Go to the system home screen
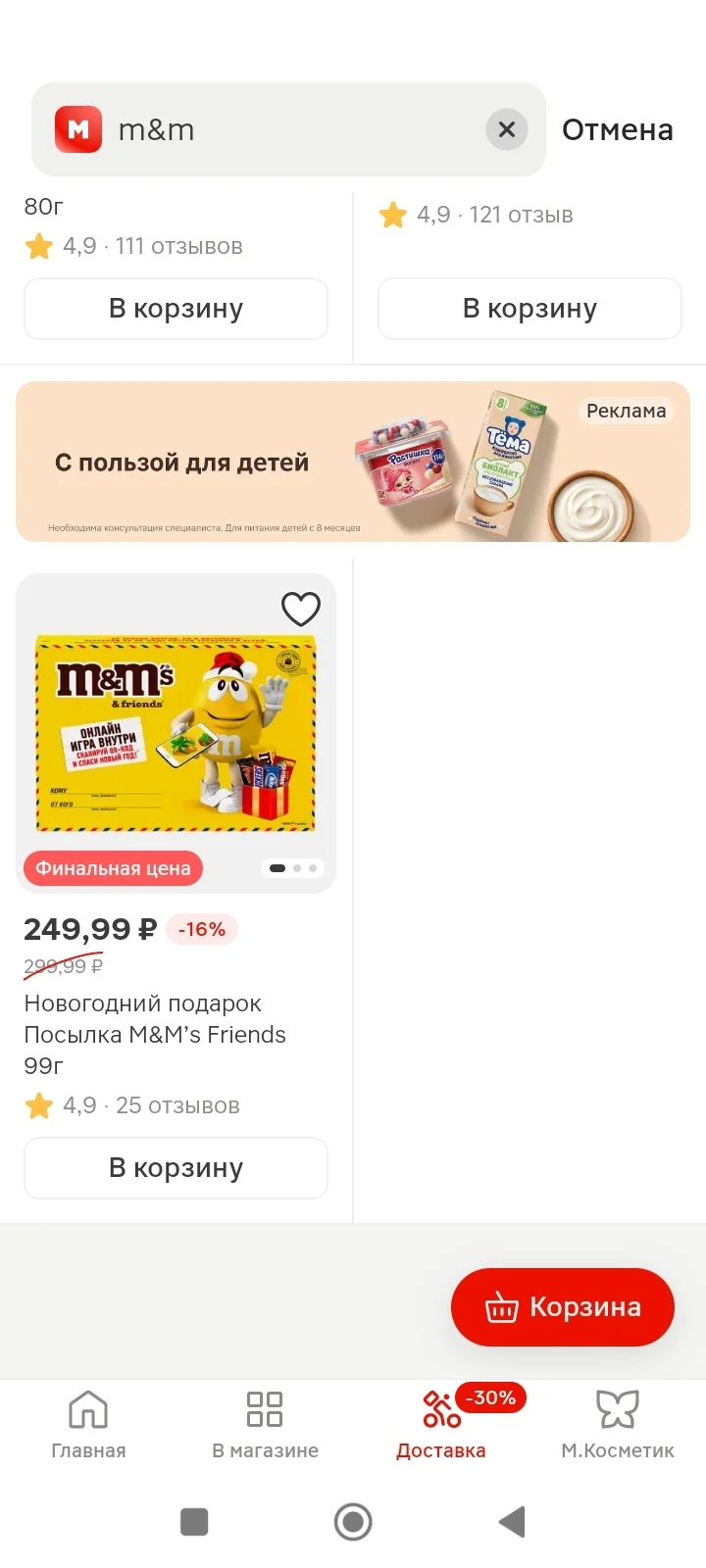The image size is (706, 1568). tap(353, 1522)
